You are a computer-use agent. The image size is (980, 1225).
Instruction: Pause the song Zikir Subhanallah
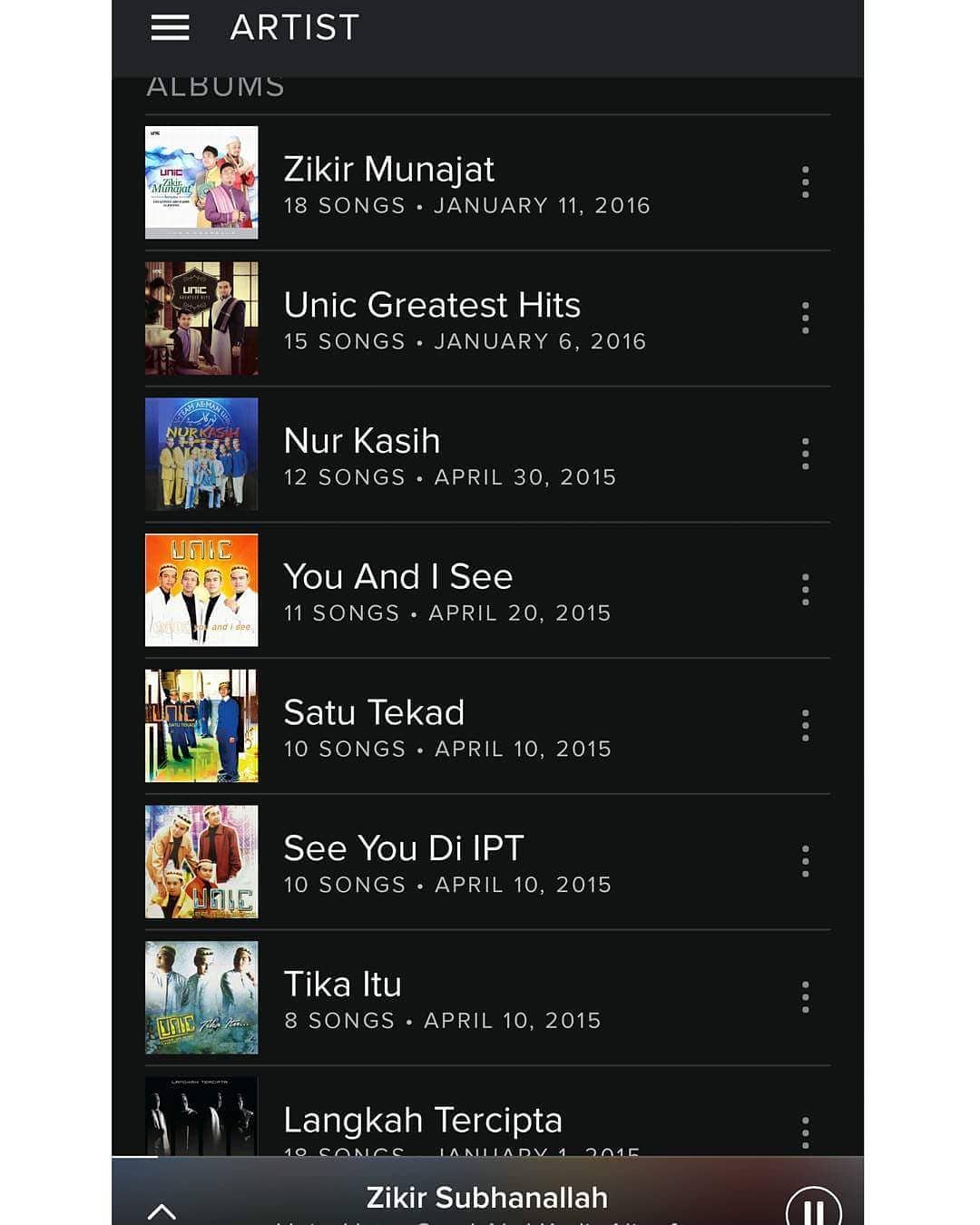[814, 1209]
